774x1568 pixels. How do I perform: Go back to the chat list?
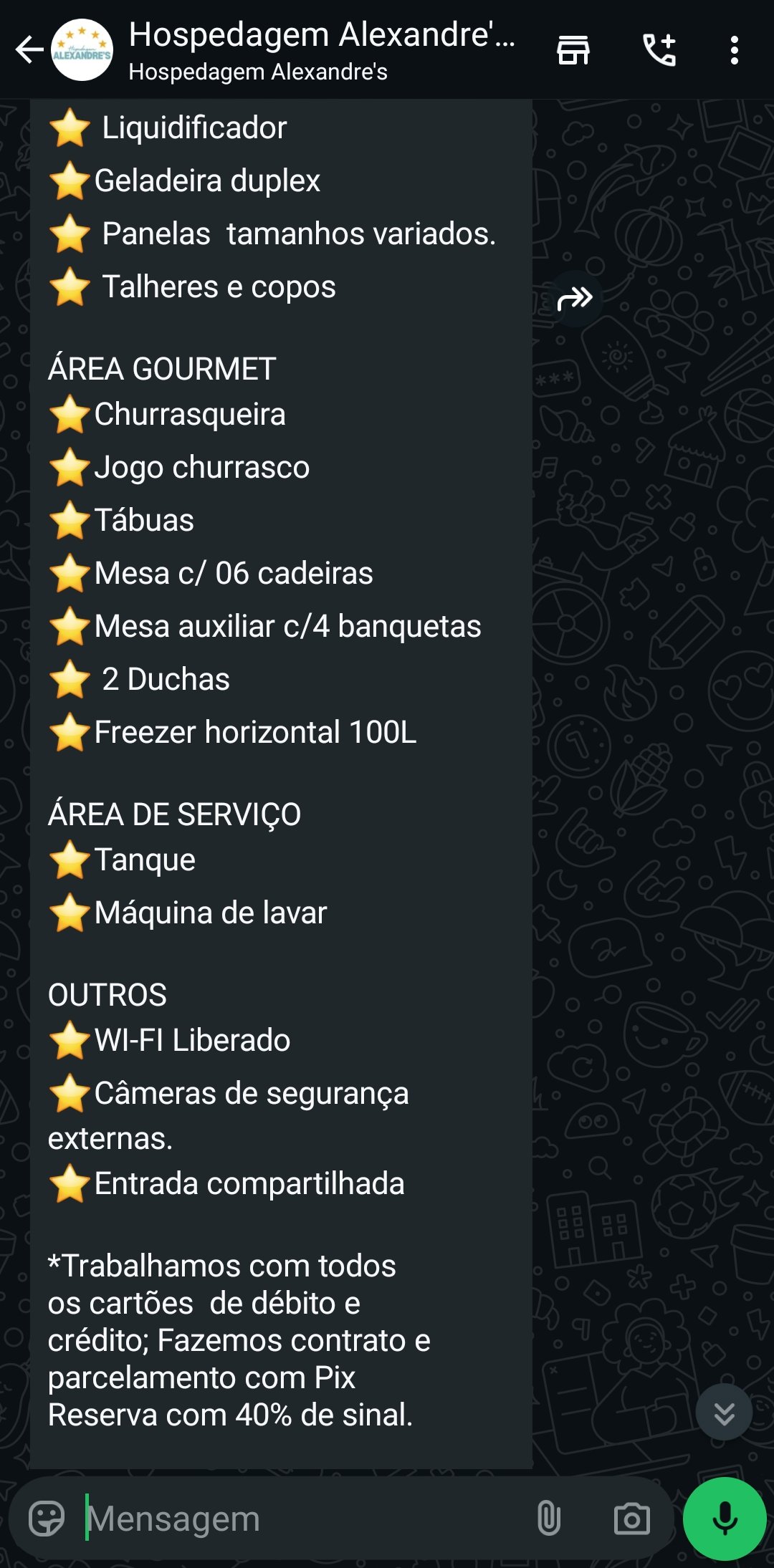pyautogui.click(x=29, y=49)
